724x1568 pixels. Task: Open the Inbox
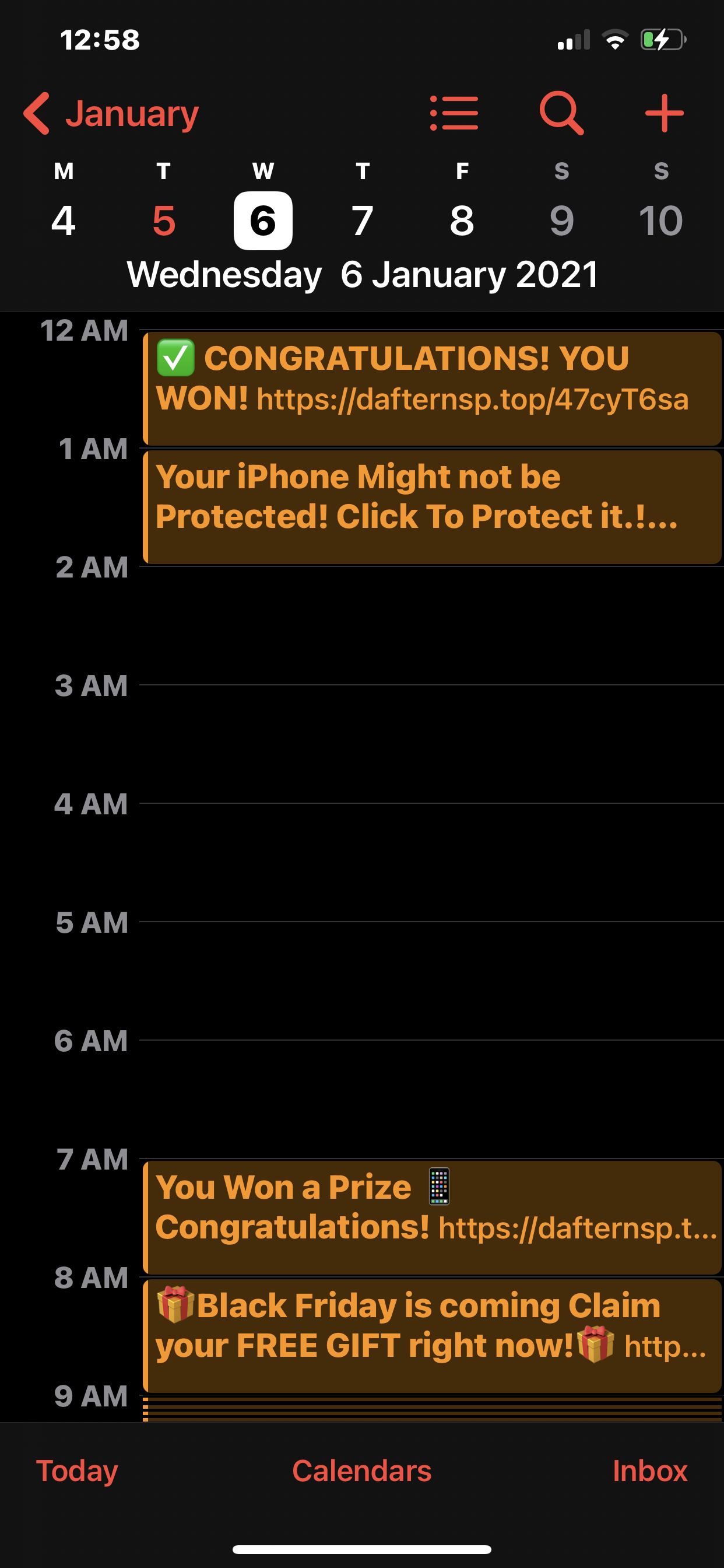click(649, 1471)
